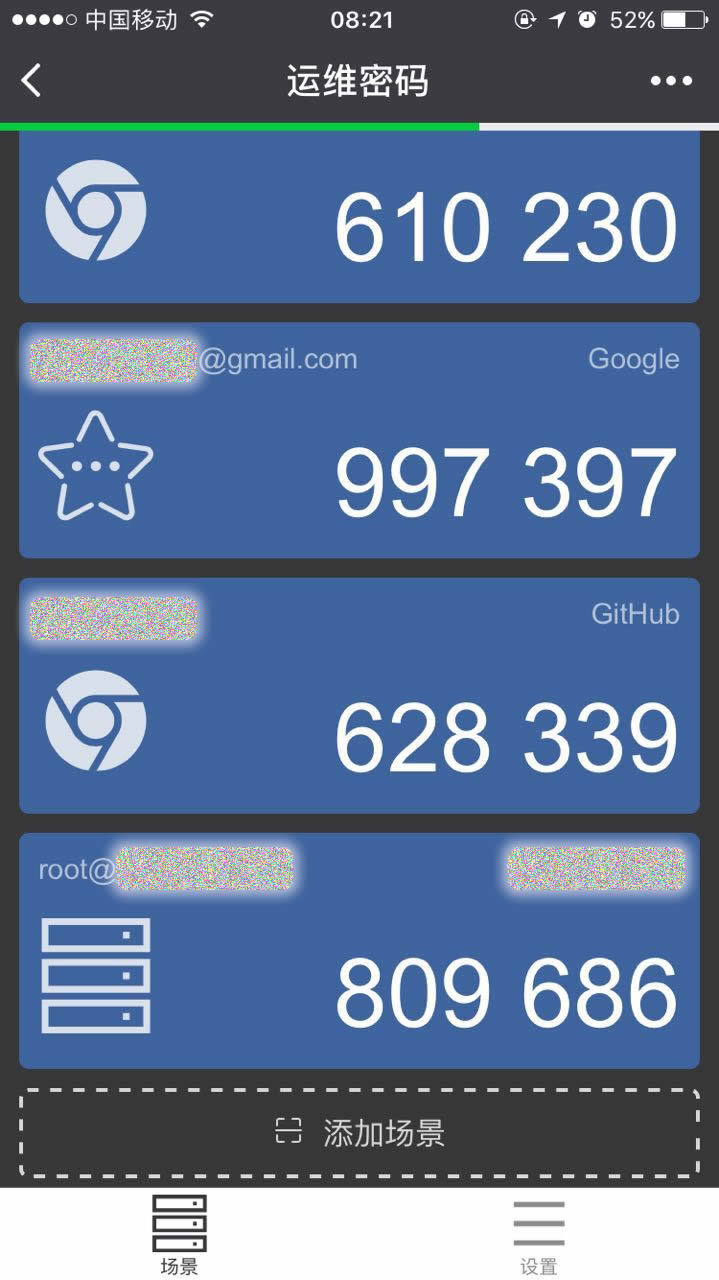Tap 添加场景 to add a scene
Image resolution: width=719 pixels, height=1280 pixels.
point(359,1133)
